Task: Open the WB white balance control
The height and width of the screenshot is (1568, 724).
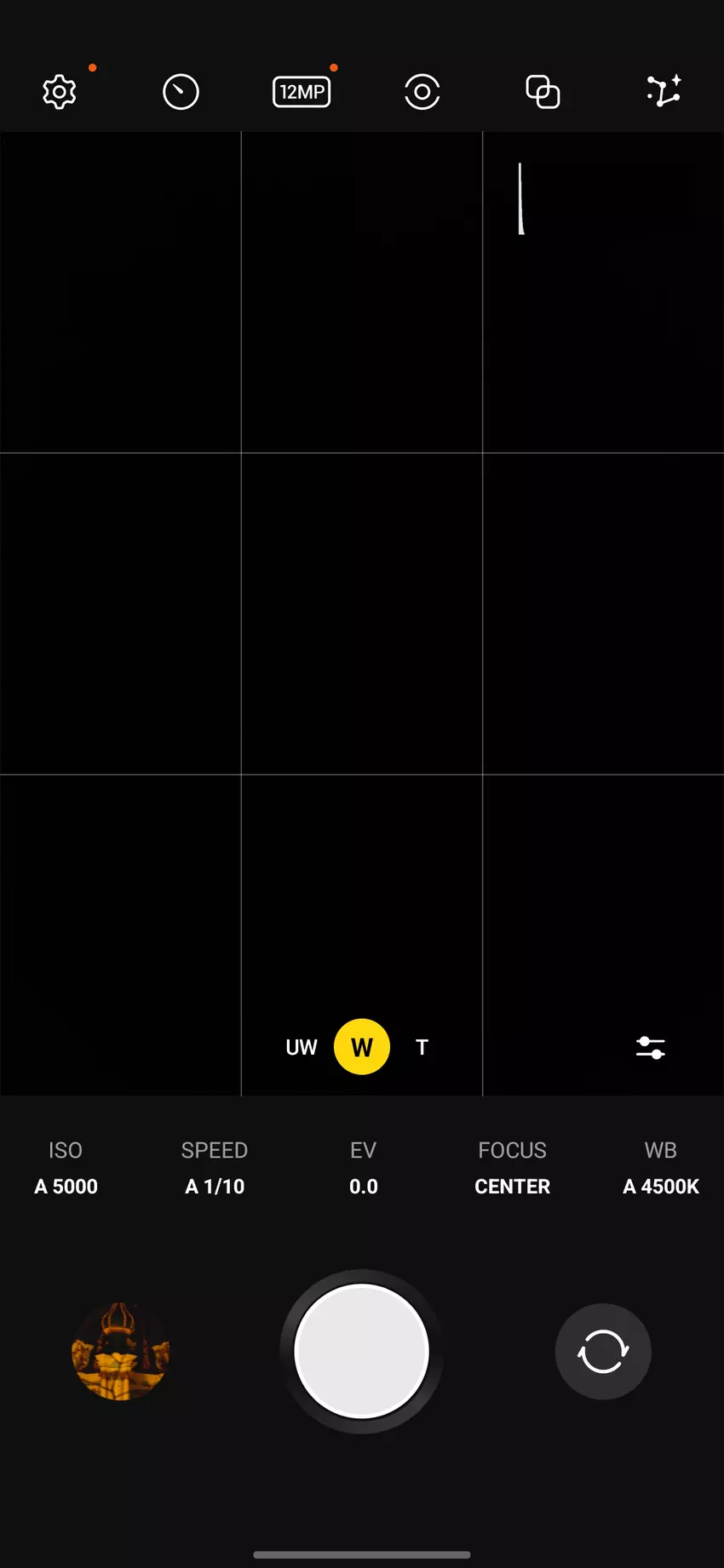Action: [x=660, y=1168]
